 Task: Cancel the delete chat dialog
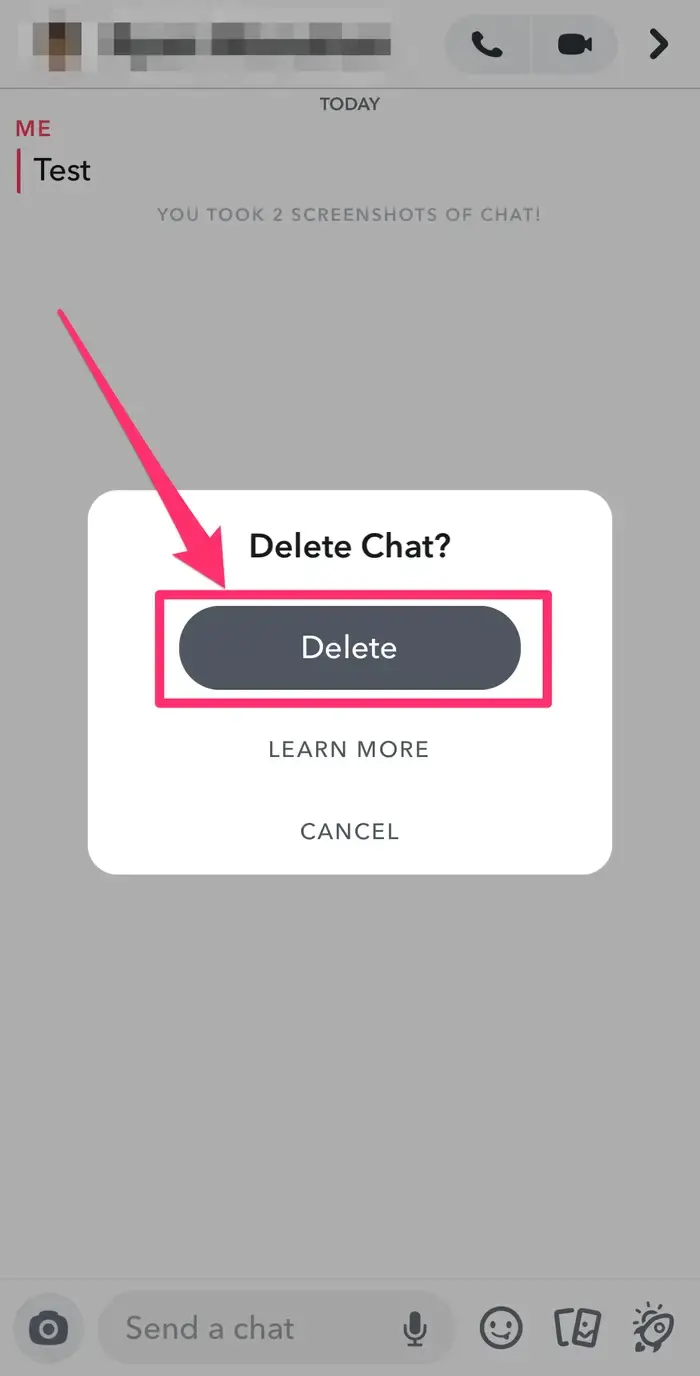click(349, 831)
